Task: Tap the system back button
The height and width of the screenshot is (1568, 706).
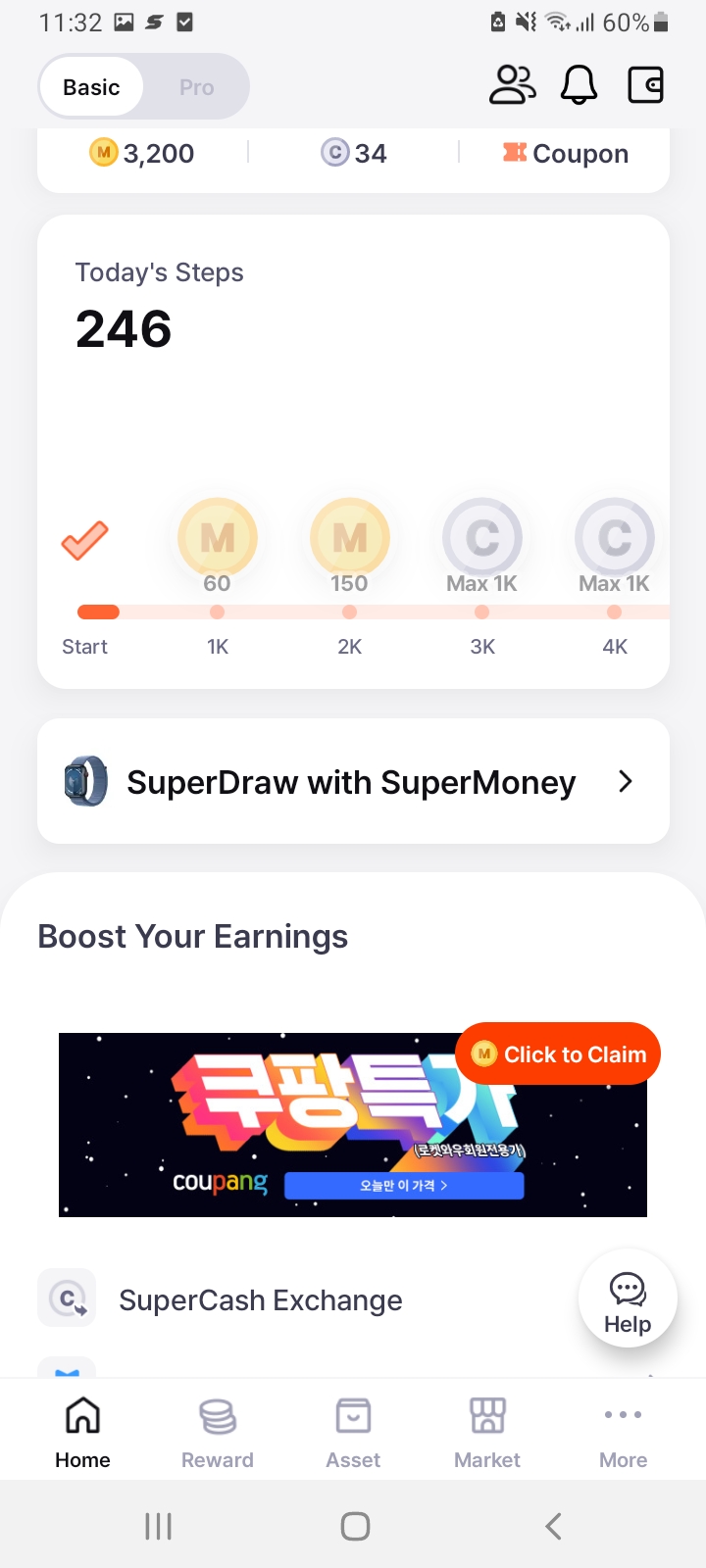Action: 553,1526
